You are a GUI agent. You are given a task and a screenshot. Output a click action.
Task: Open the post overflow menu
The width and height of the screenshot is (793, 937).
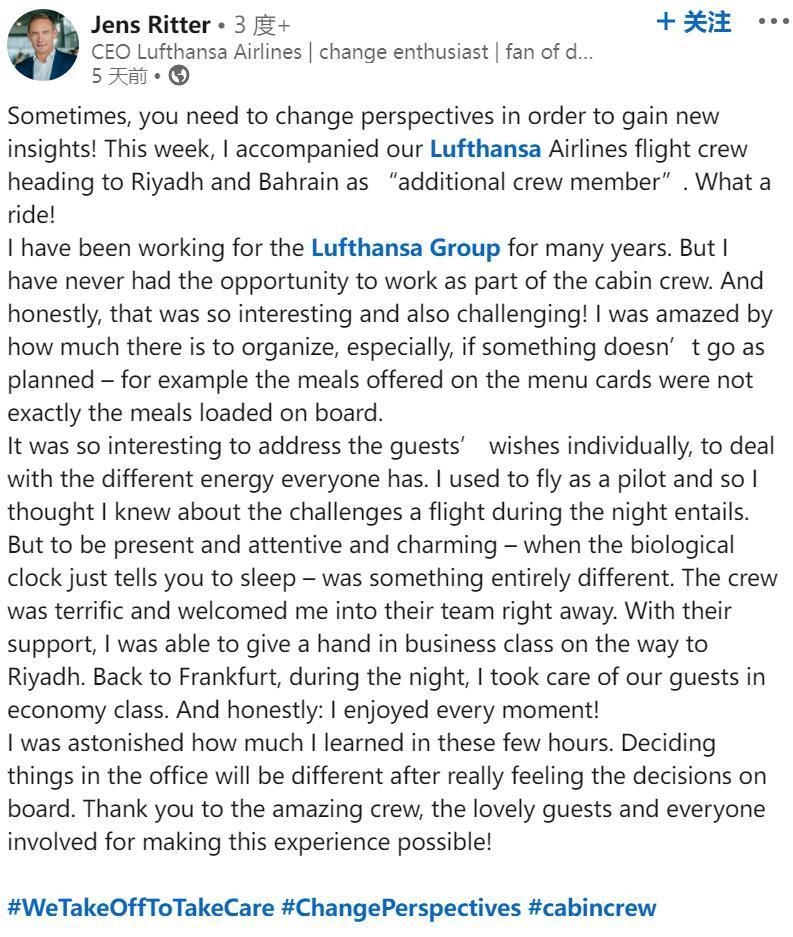coord(772,21)
